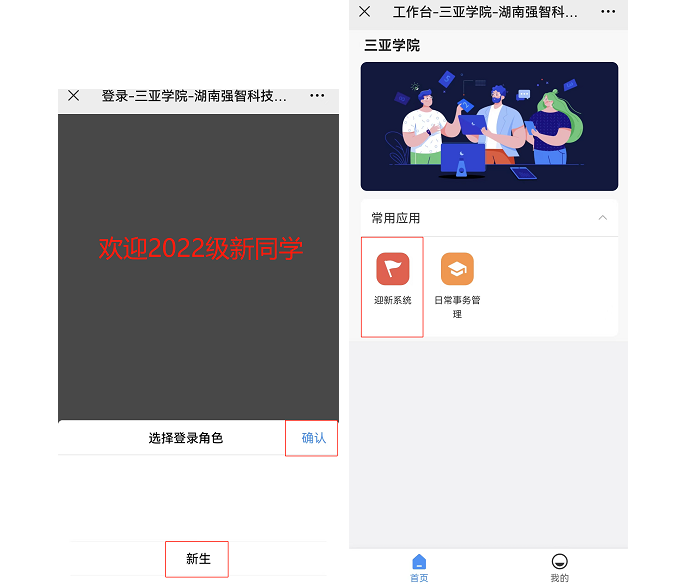Screen dimensions: 675x586
Task: Open the overflow menu on the 登录 page
Action: [x=317, y=96]
